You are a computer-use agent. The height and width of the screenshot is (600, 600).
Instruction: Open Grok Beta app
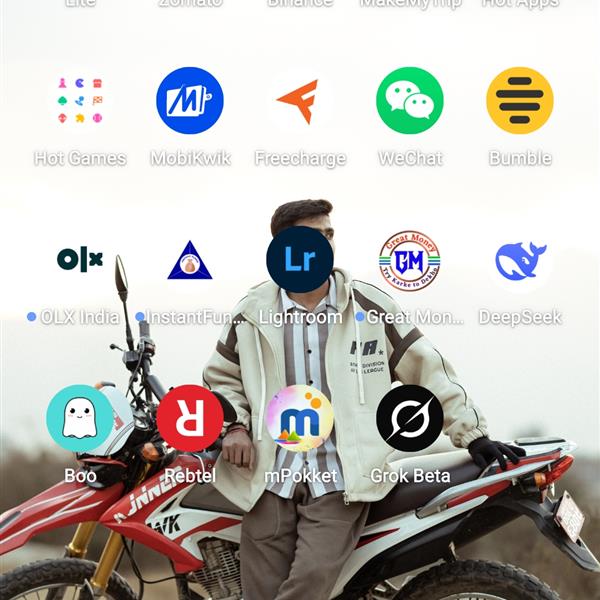(x=410, y=418)
